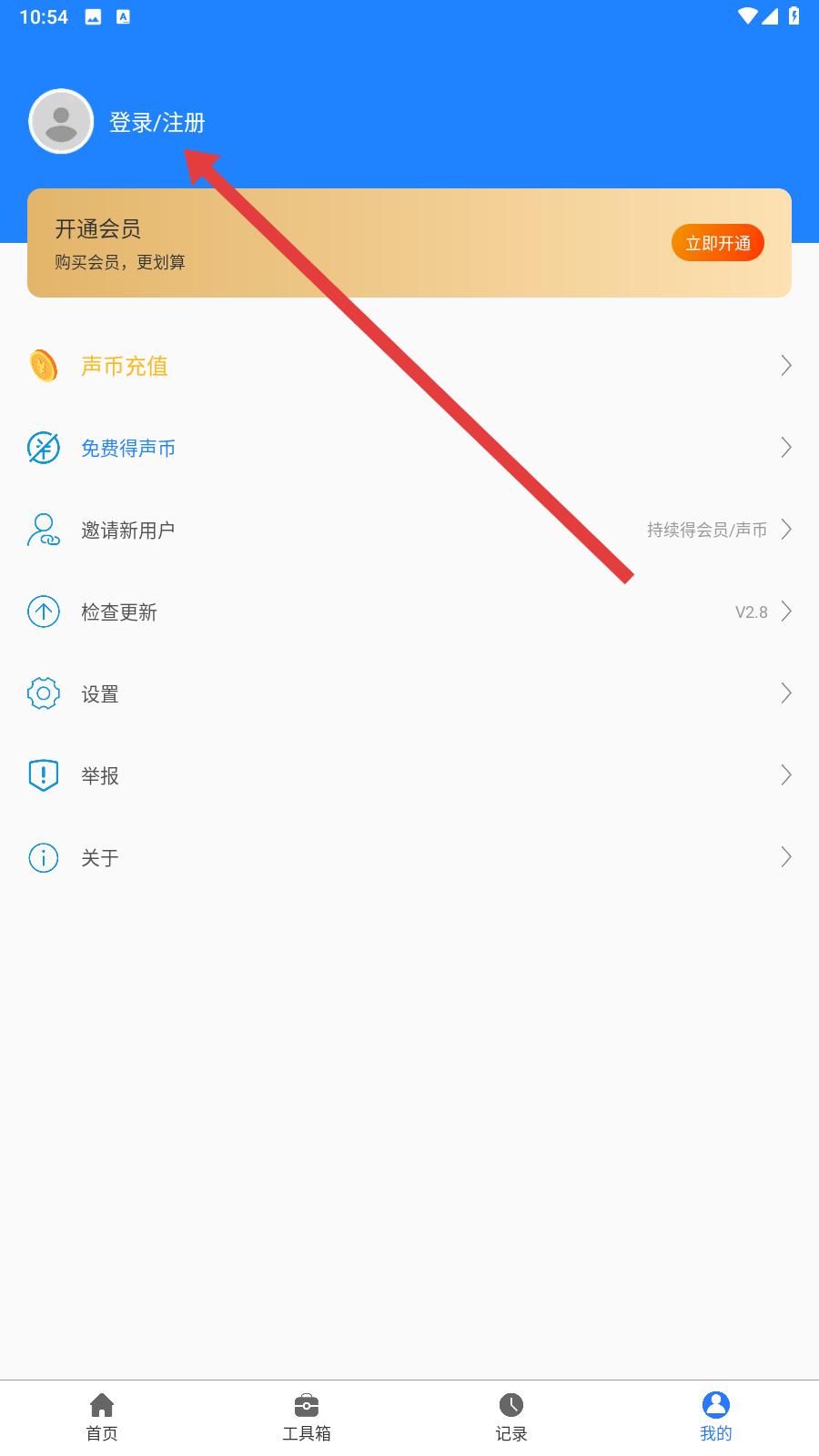This screenshot has height=1456, width=819.
Task: Select the 我的 tab
Action: point(716,1418)
